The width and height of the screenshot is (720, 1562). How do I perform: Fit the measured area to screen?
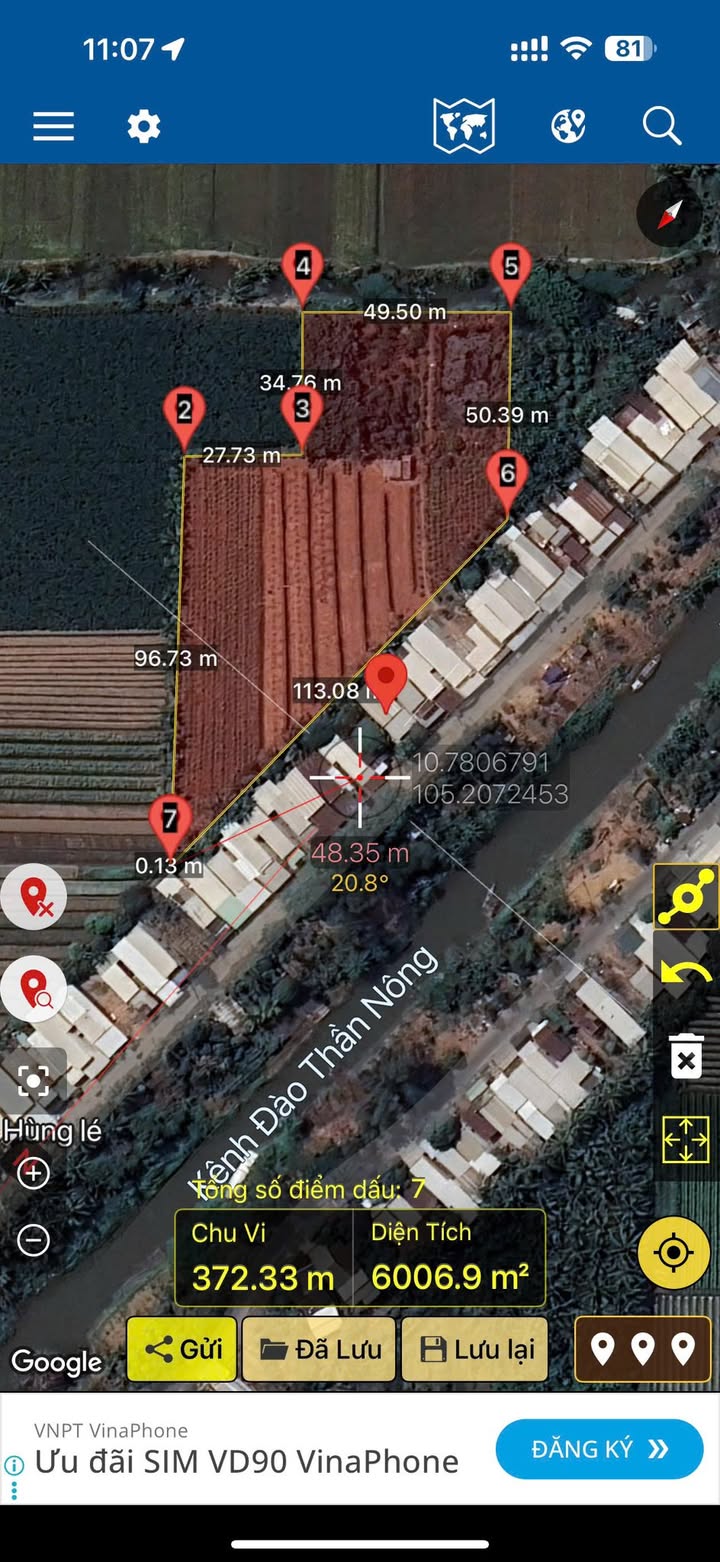[x=685, y=1141]
